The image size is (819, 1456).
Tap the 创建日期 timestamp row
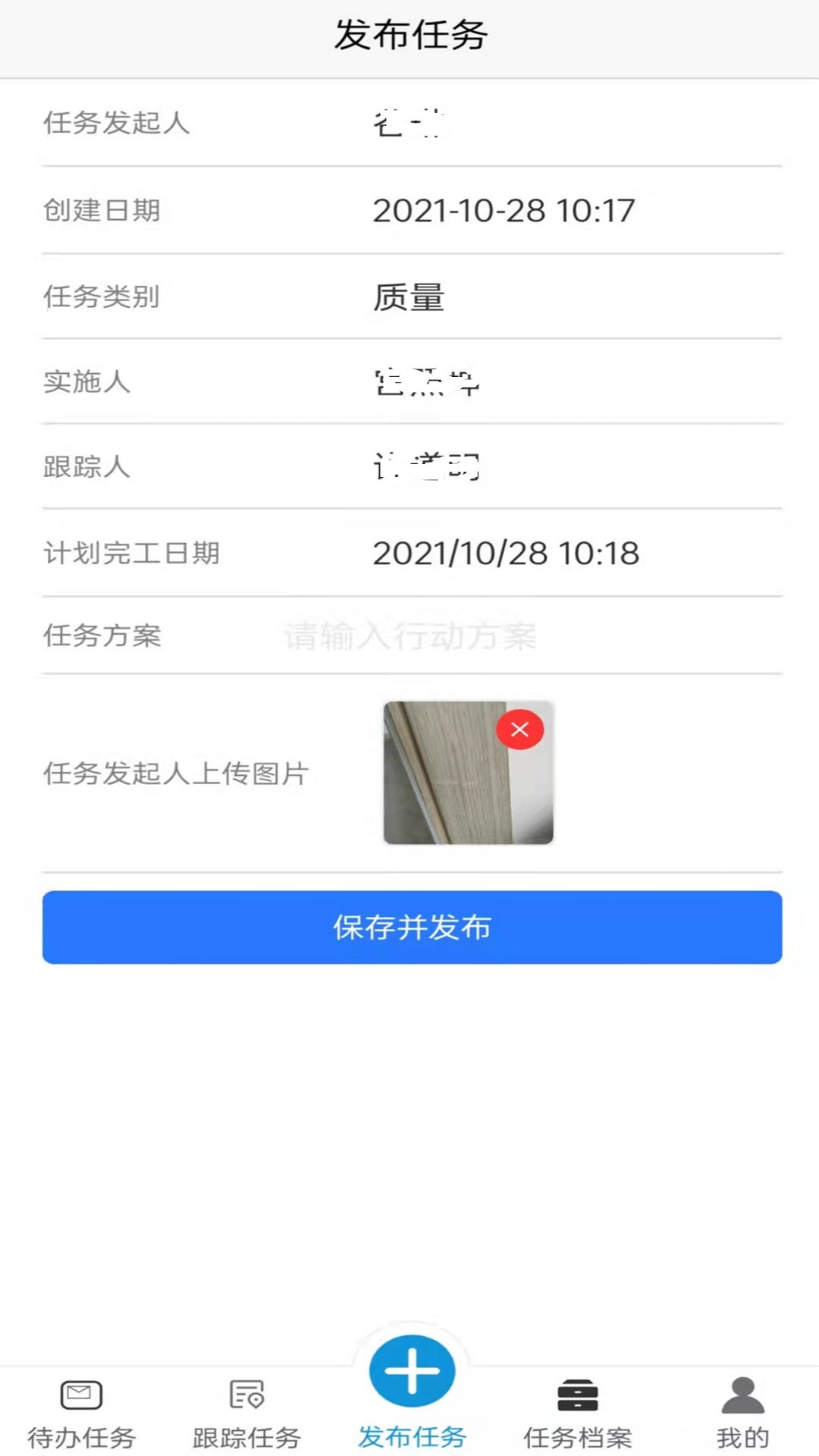tap(504, 211)
